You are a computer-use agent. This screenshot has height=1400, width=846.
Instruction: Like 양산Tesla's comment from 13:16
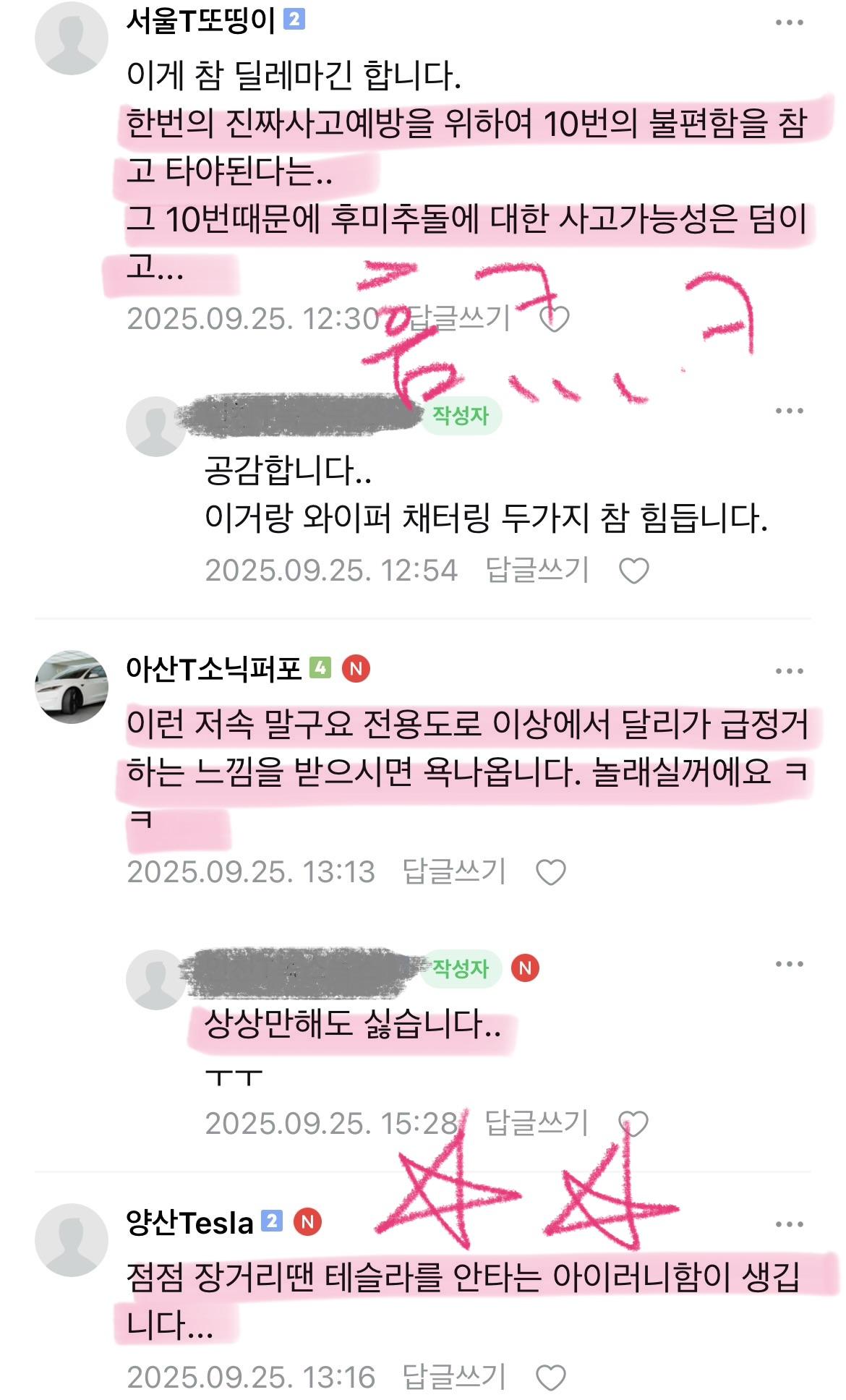(550, 1378)
